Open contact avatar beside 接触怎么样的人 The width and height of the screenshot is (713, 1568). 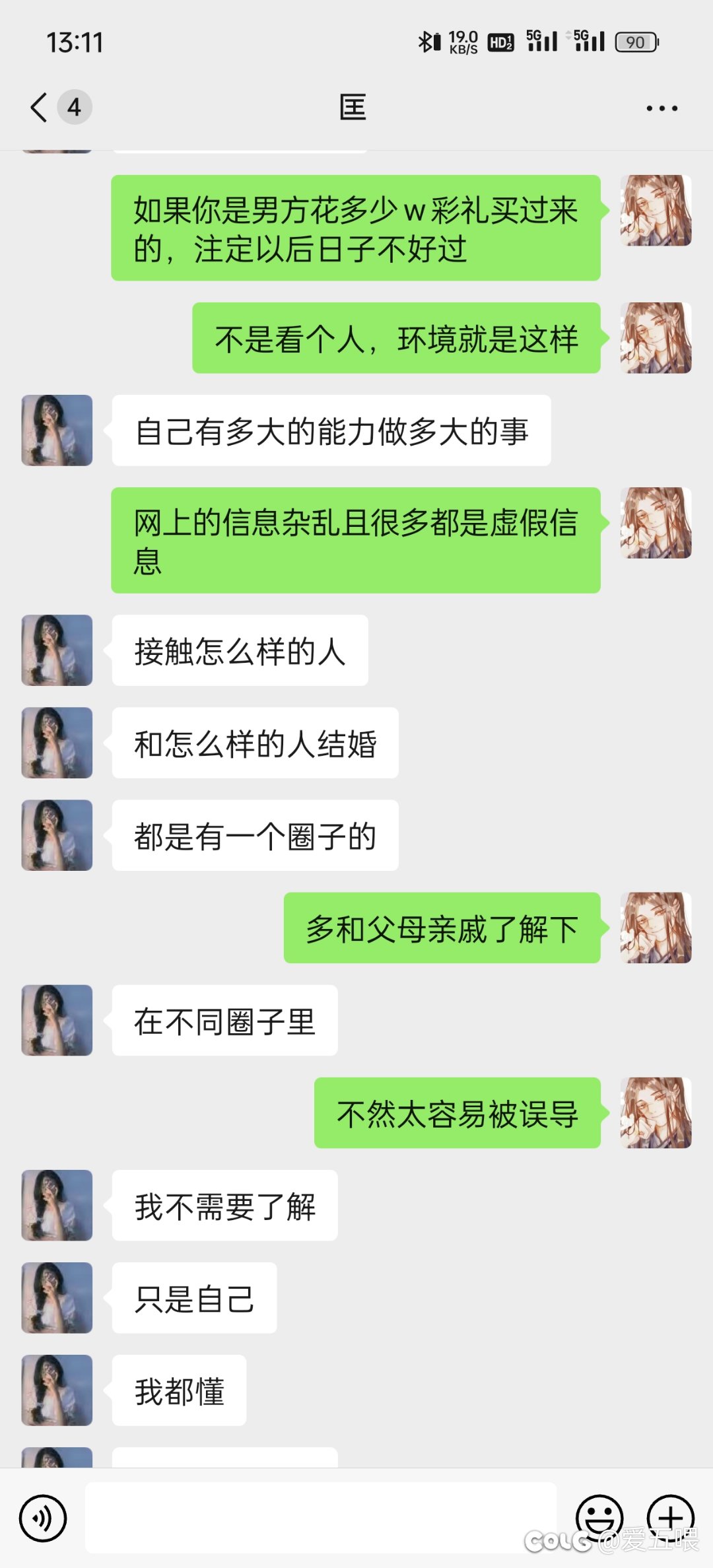pos(57,650)
